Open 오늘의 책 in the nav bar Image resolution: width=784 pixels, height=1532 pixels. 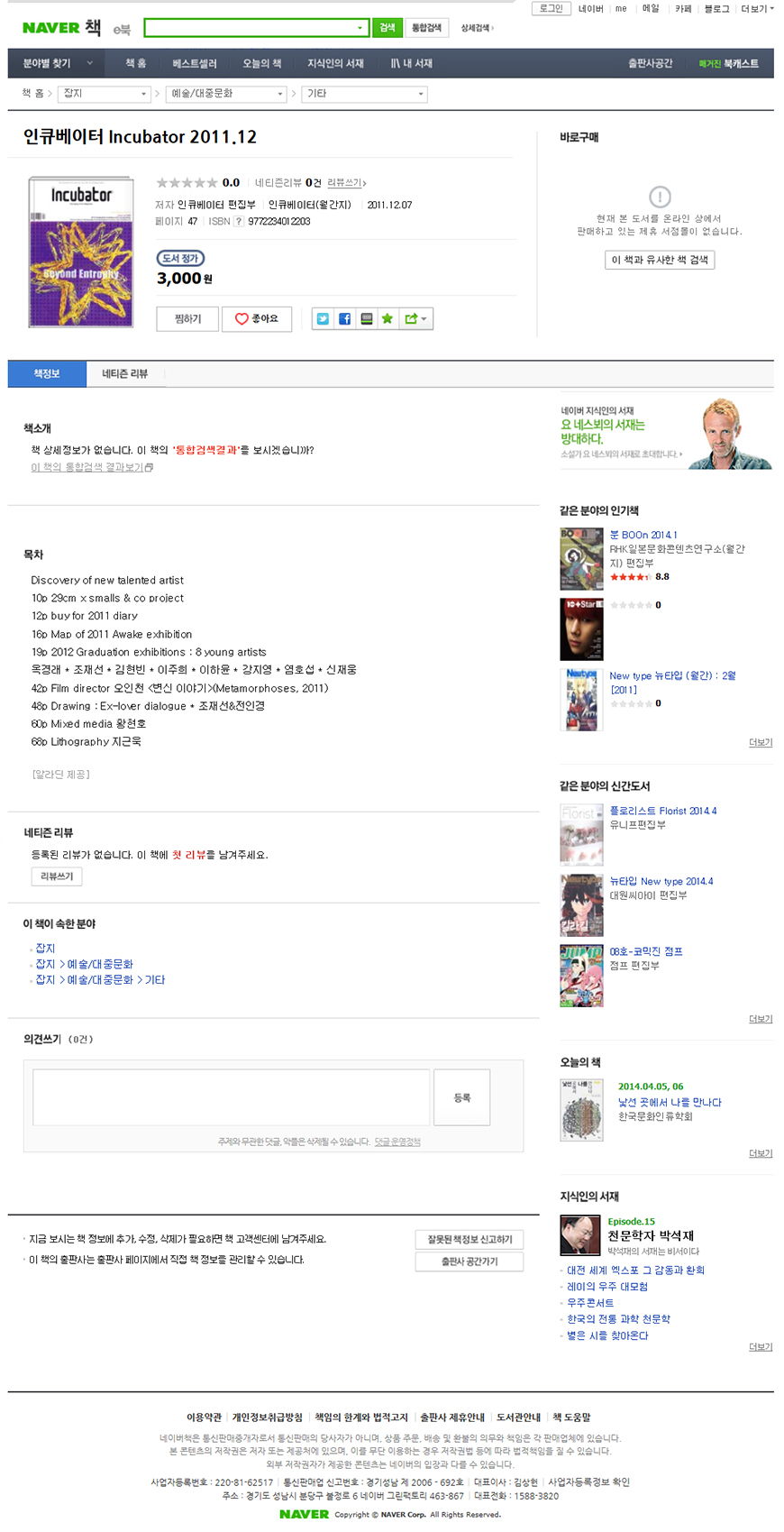pos(261,63)
